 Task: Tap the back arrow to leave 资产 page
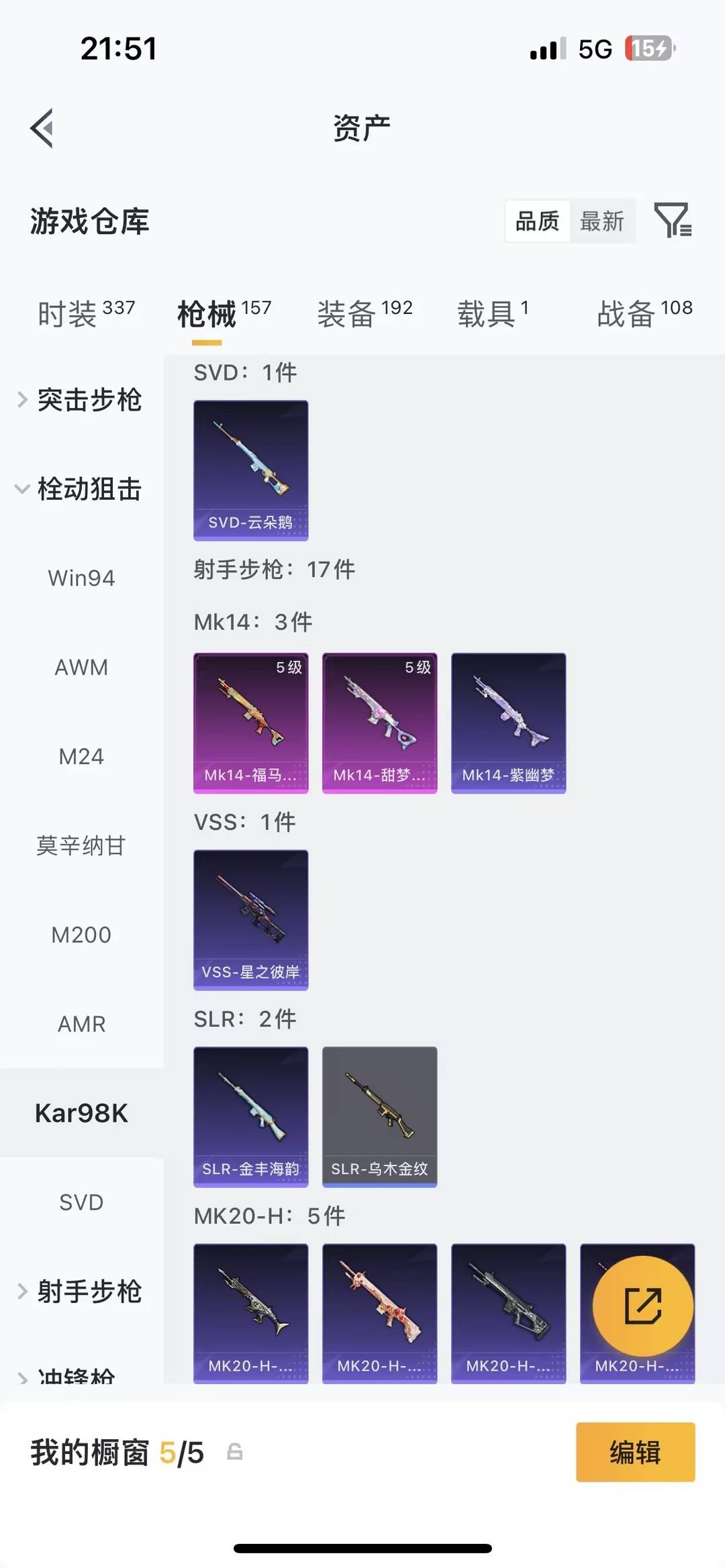pos(42,127)
